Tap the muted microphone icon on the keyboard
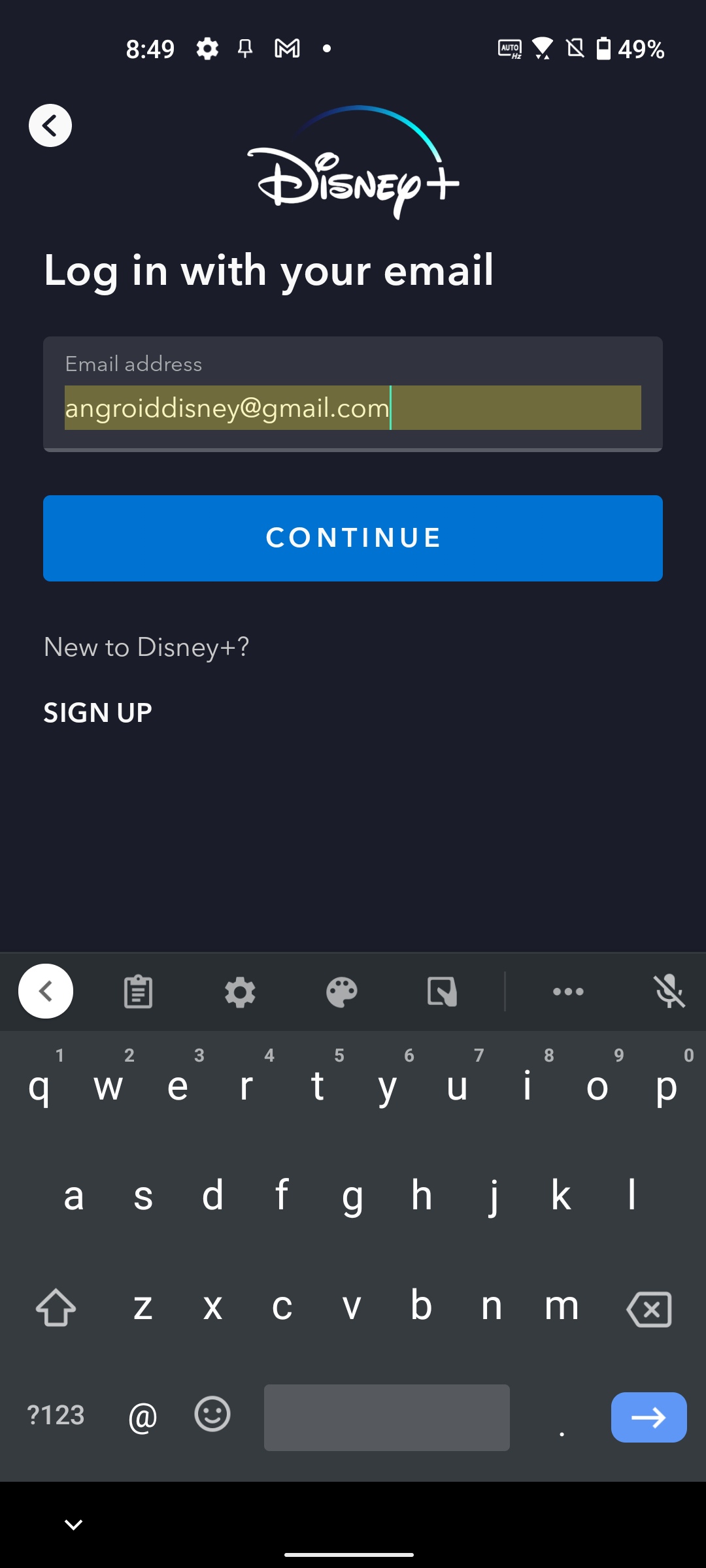The width and height of the screenshot is (706, 1568). [670, 992]
